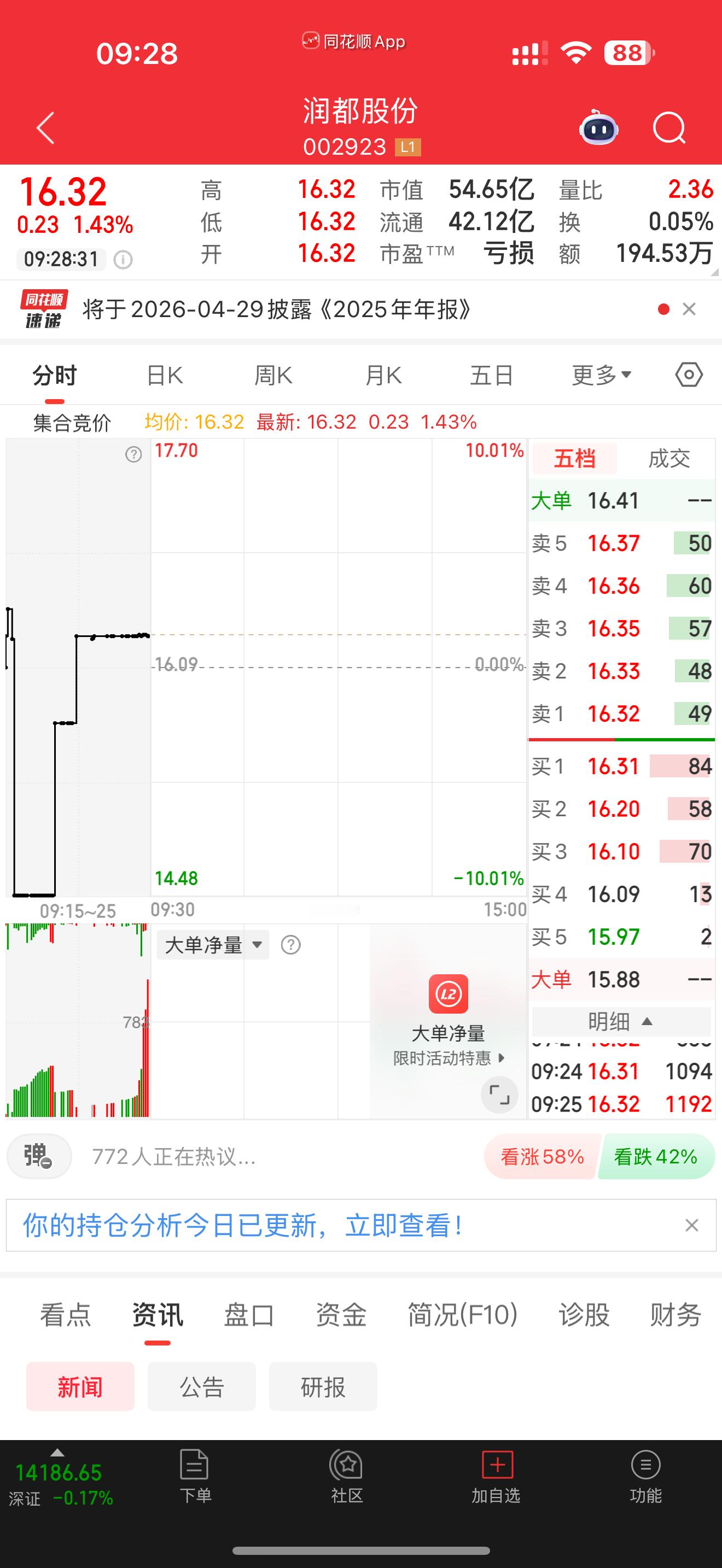Screen dimensions: 722x1568
Task: Select the 研报 research reports button
Action: click(323, 1387)
